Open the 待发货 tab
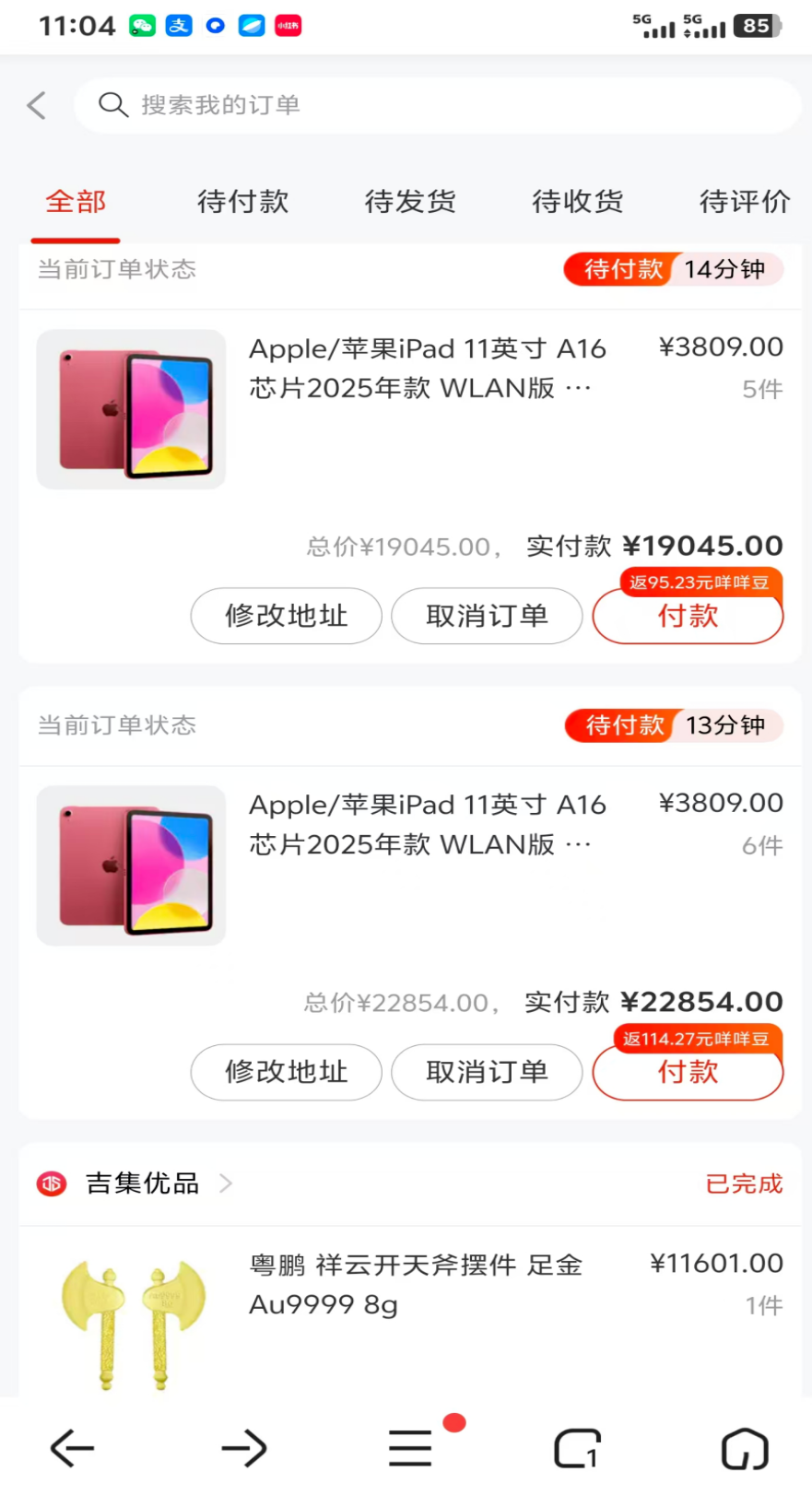This screenshot has width=812, height=1495. 410,201
